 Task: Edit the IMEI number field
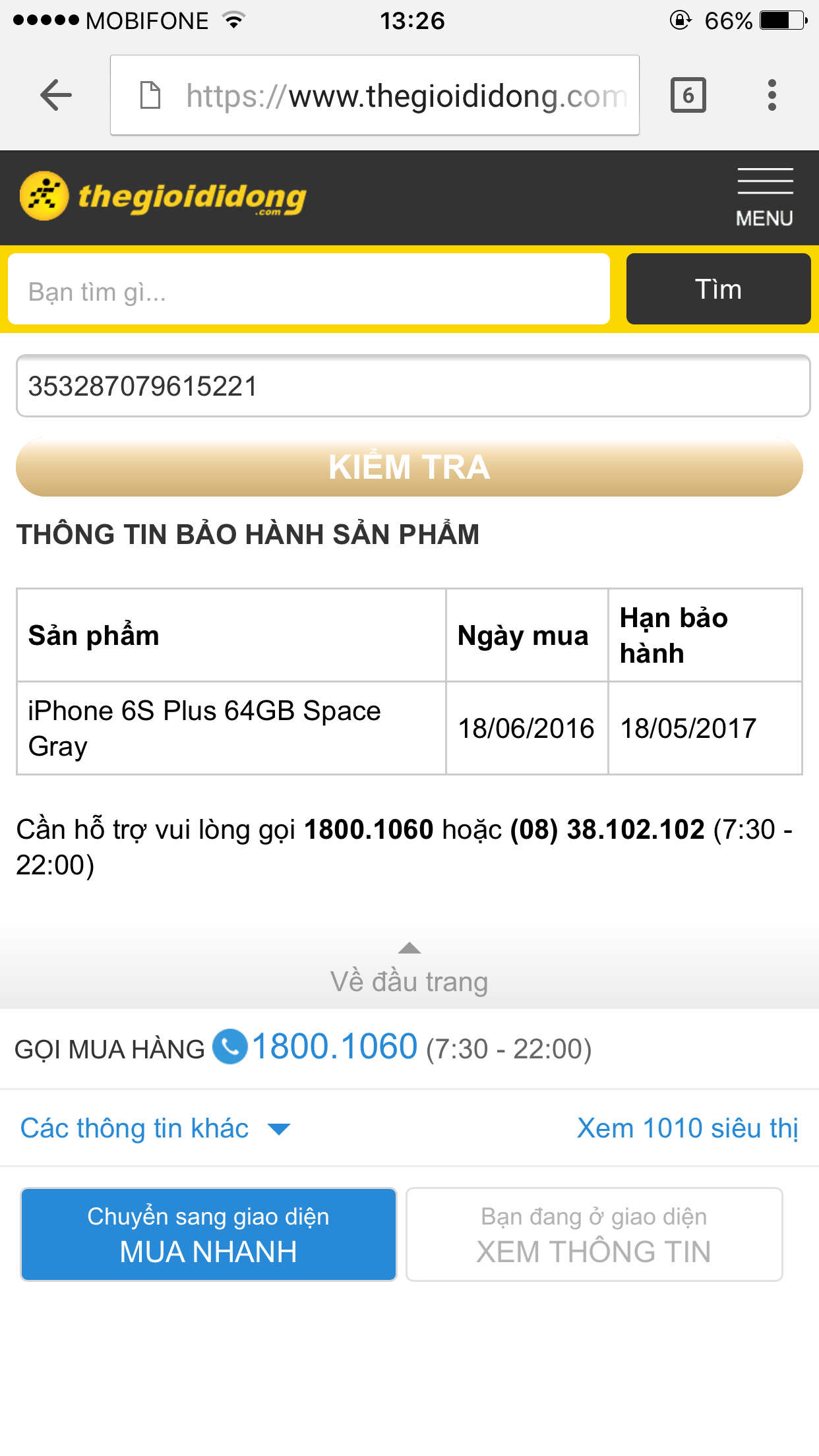pos(413,386)
